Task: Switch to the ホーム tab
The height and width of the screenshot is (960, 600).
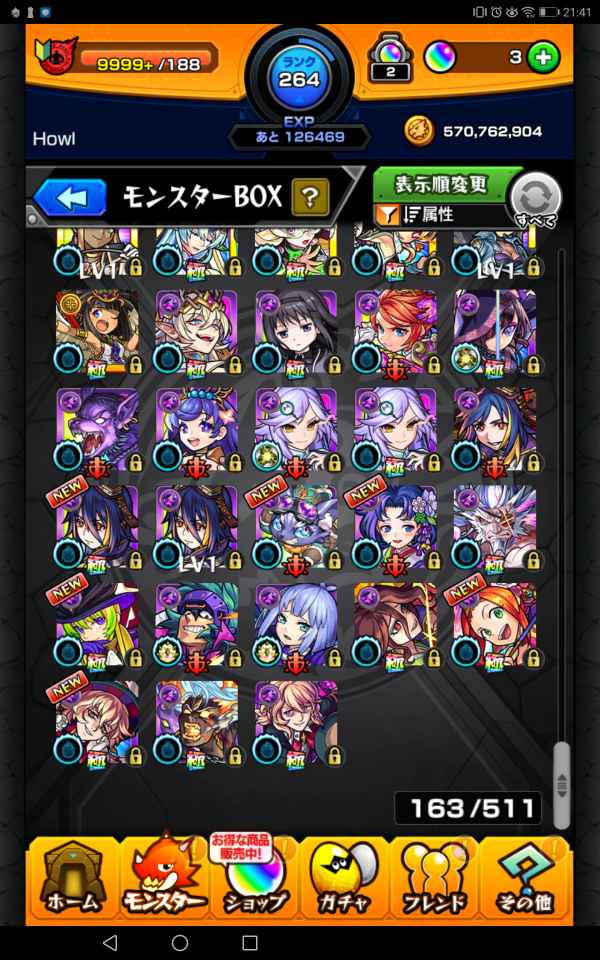Action: 73,877
